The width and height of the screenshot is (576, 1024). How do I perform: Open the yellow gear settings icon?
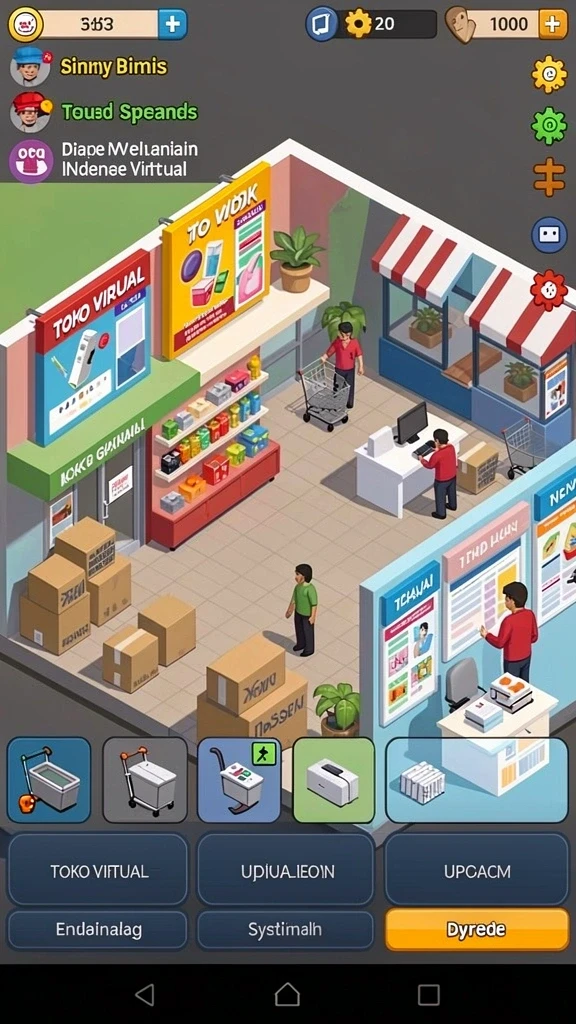(549, 74)
